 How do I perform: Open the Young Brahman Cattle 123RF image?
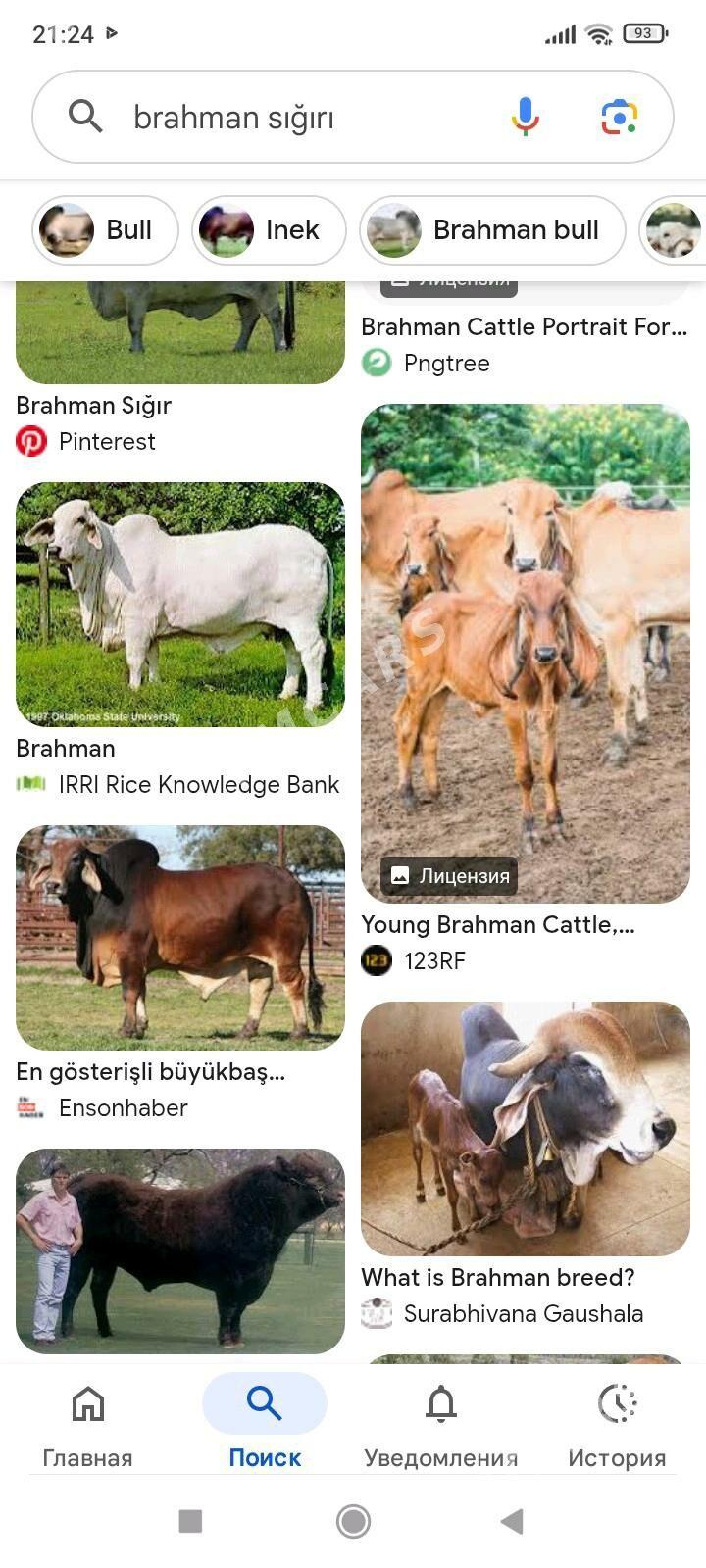click(525, 654)
